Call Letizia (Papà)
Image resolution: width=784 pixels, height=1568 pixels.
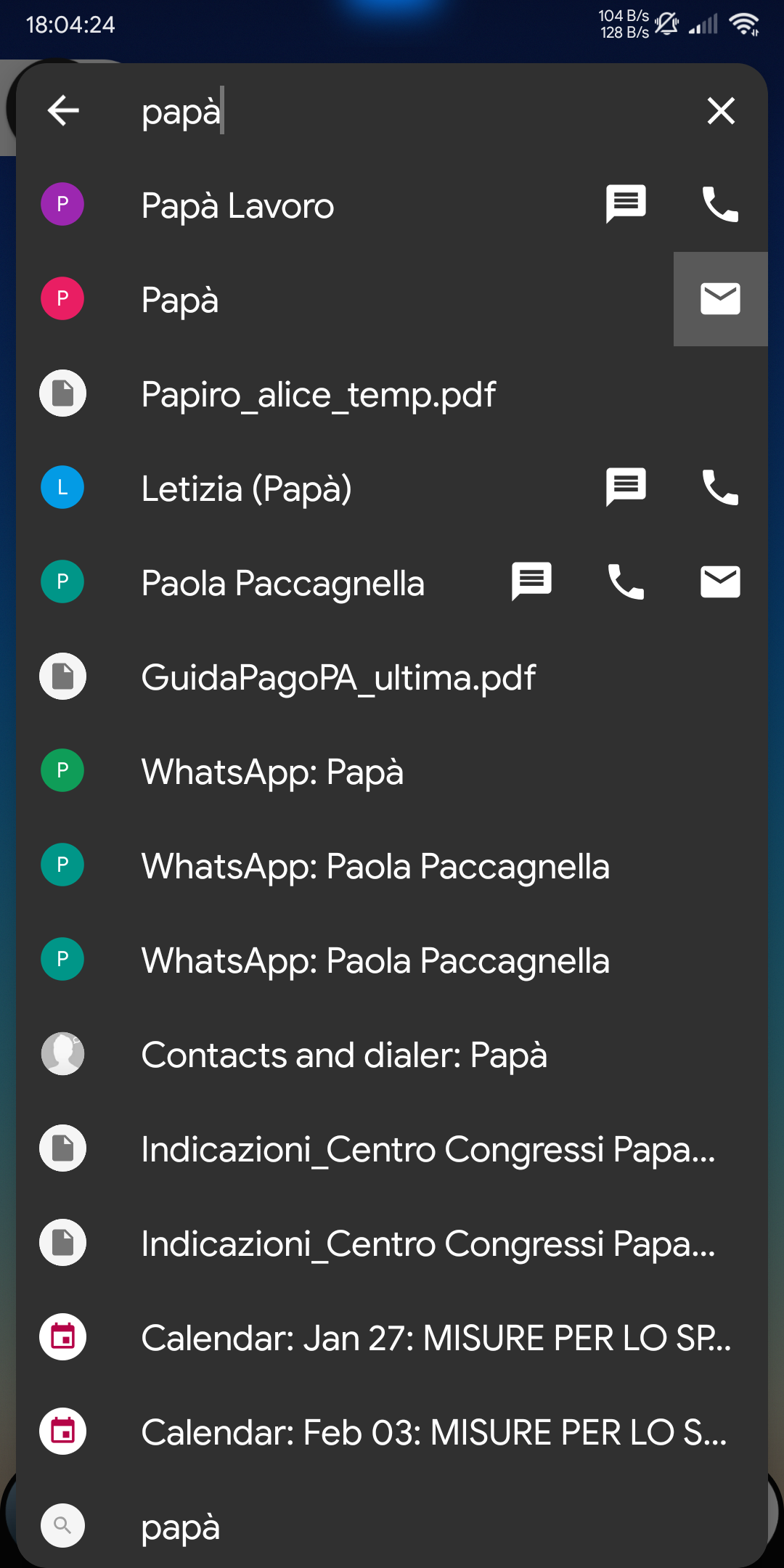click(719, 487)
